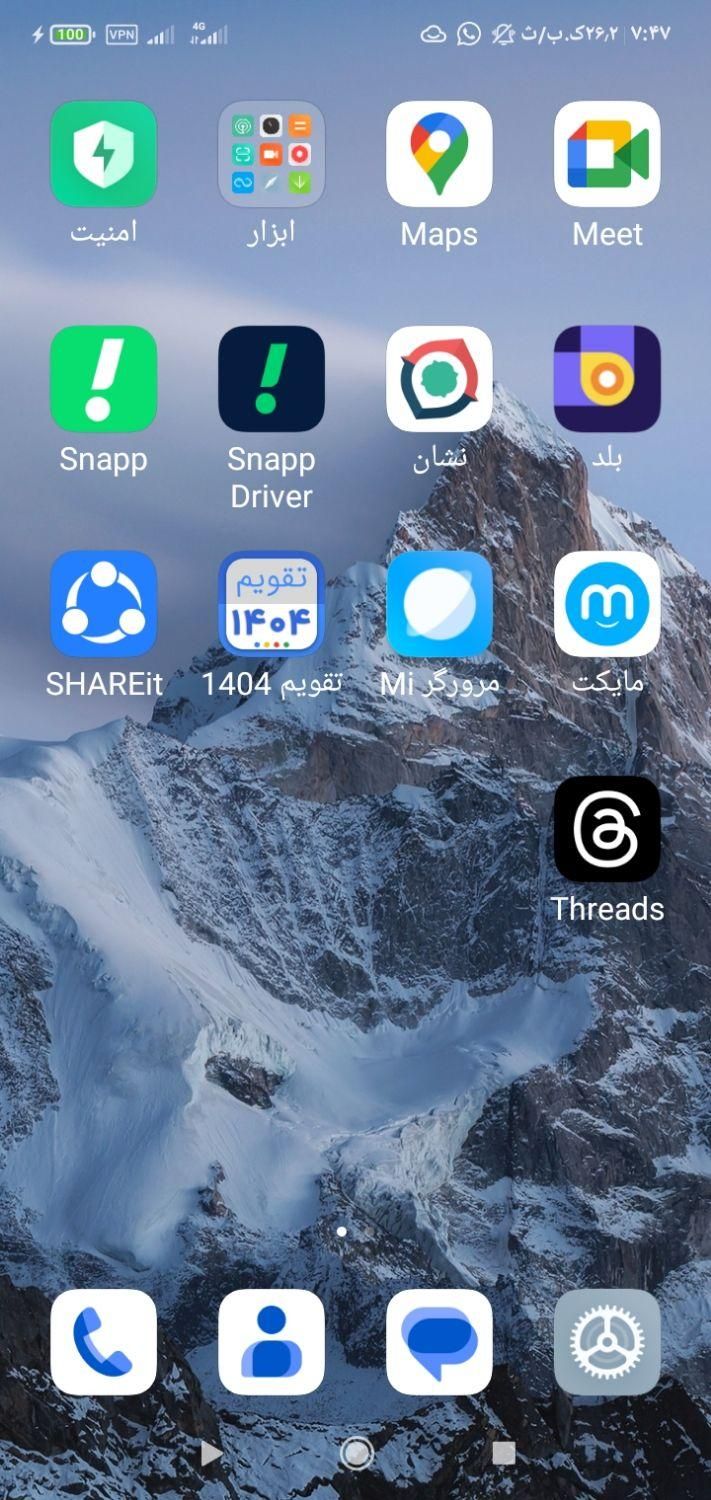Open the Messages app in the dock
This screenshot has width=711, height=1500.
coord(439,1342)
